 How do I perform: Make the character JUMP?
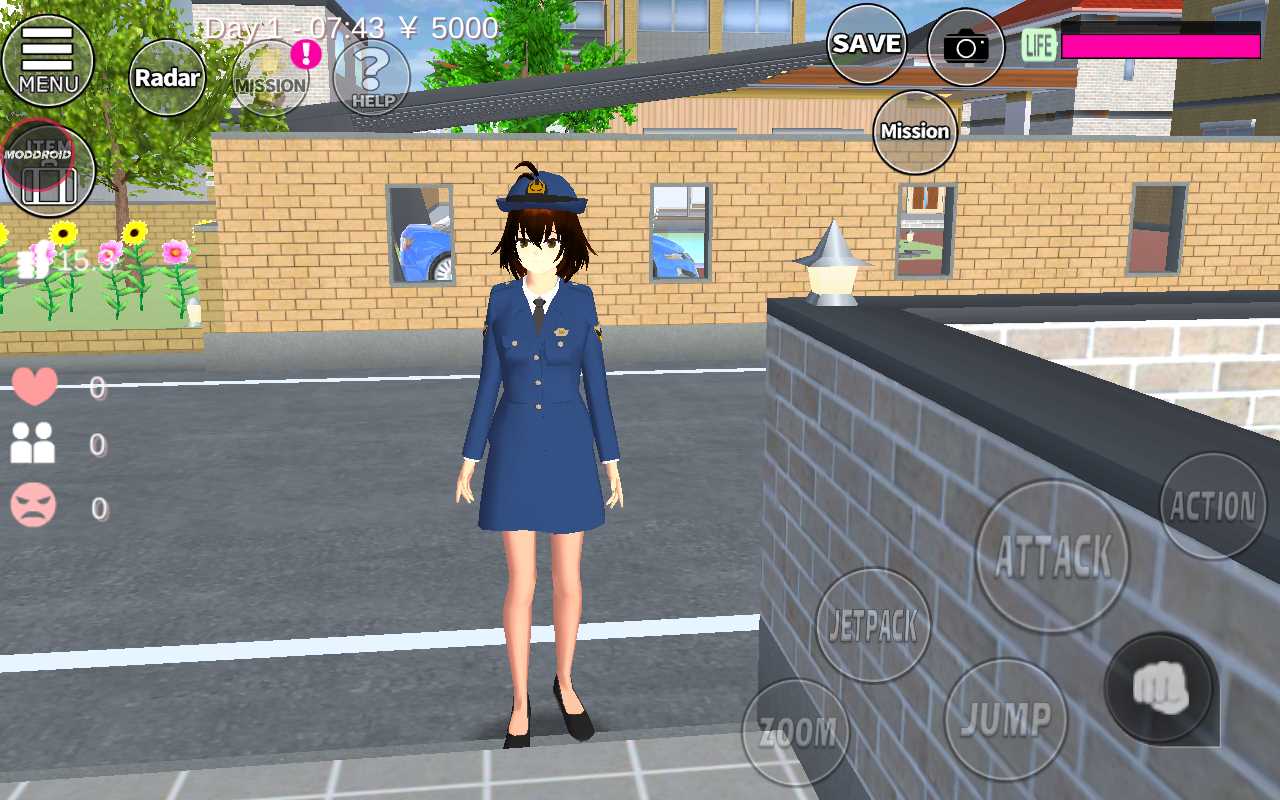[x=1005, y=719]
